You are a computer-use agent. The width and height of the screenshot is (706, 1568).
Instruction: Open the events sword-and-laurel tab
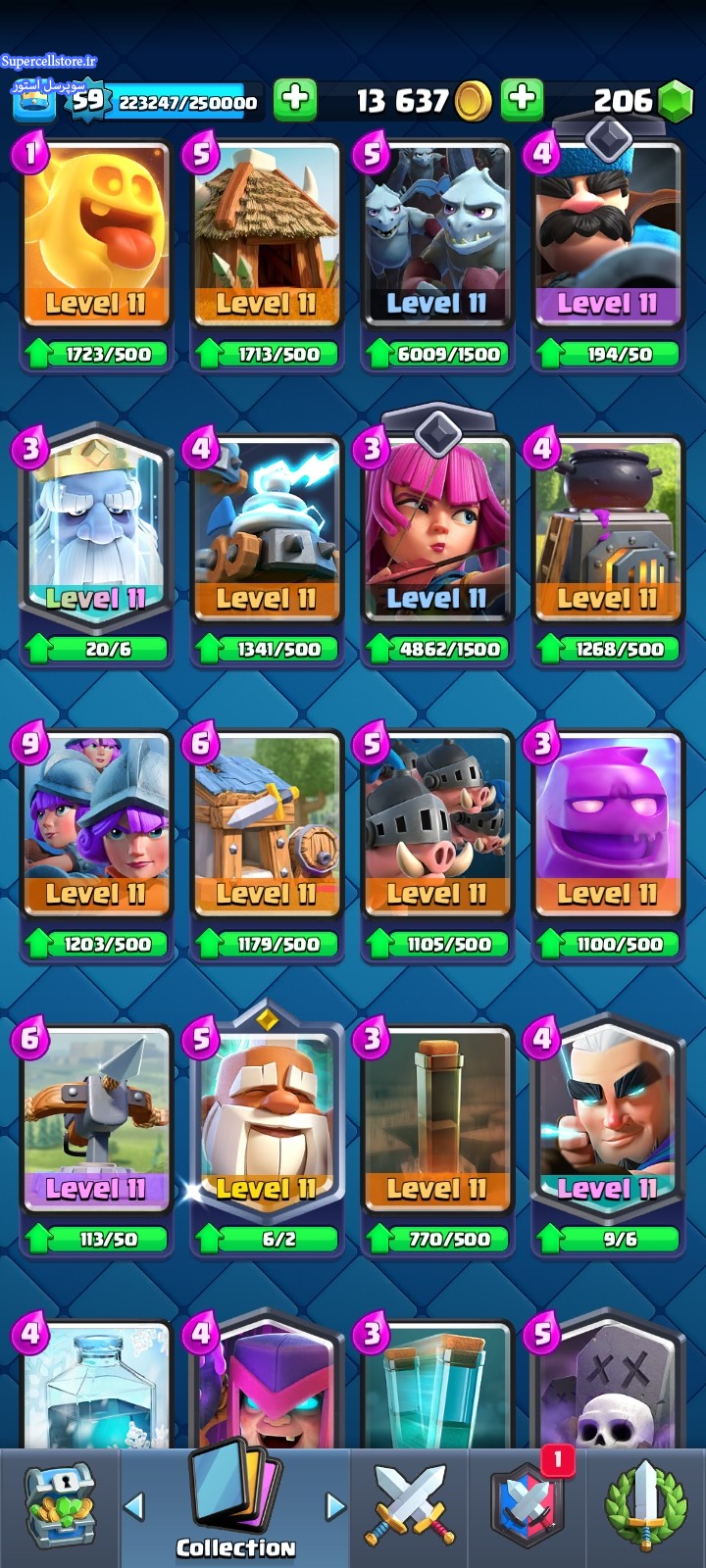645,1507
